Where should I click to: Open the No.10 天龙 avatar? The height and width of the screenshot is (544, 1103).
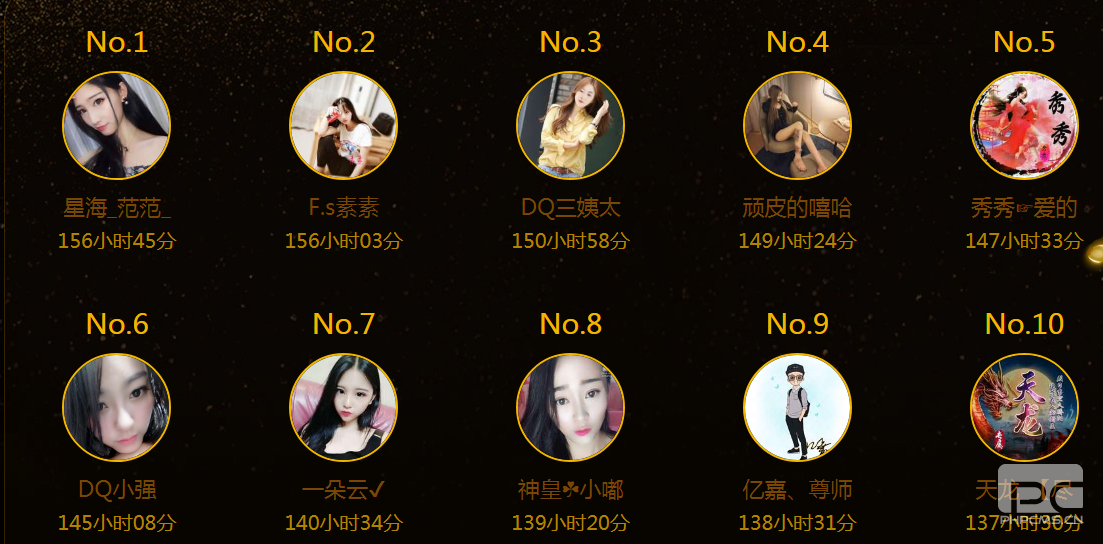(1024, 408)
